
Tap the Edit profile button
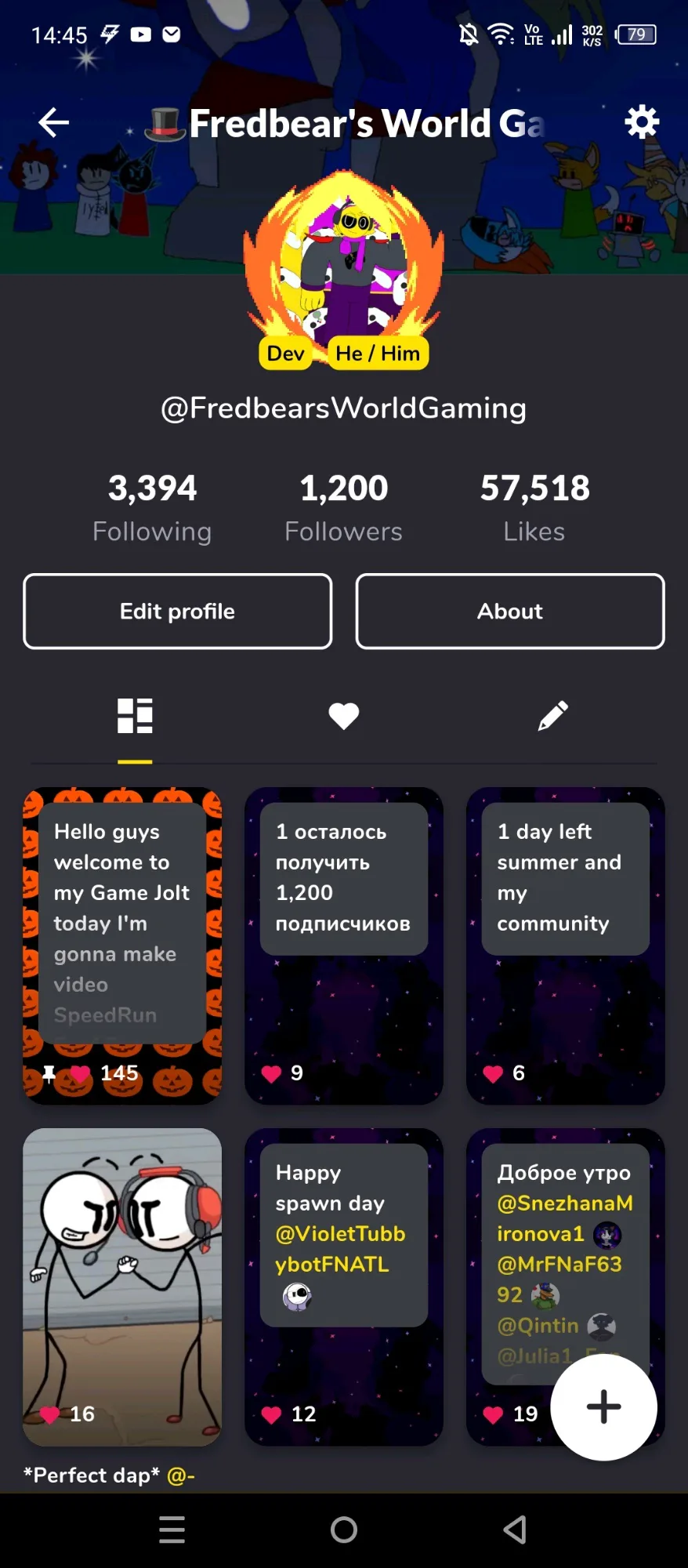[x=178, y=612]
